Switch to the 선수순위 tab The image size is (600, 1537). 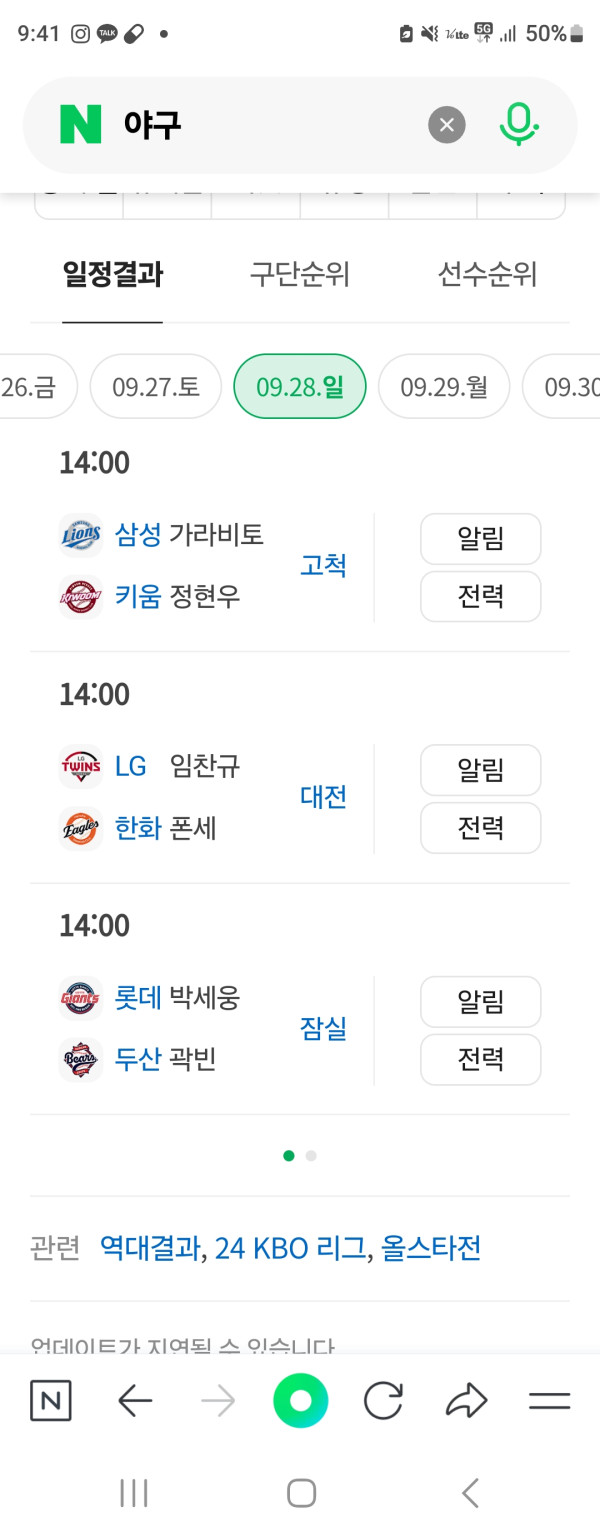(x=487, y=274)
